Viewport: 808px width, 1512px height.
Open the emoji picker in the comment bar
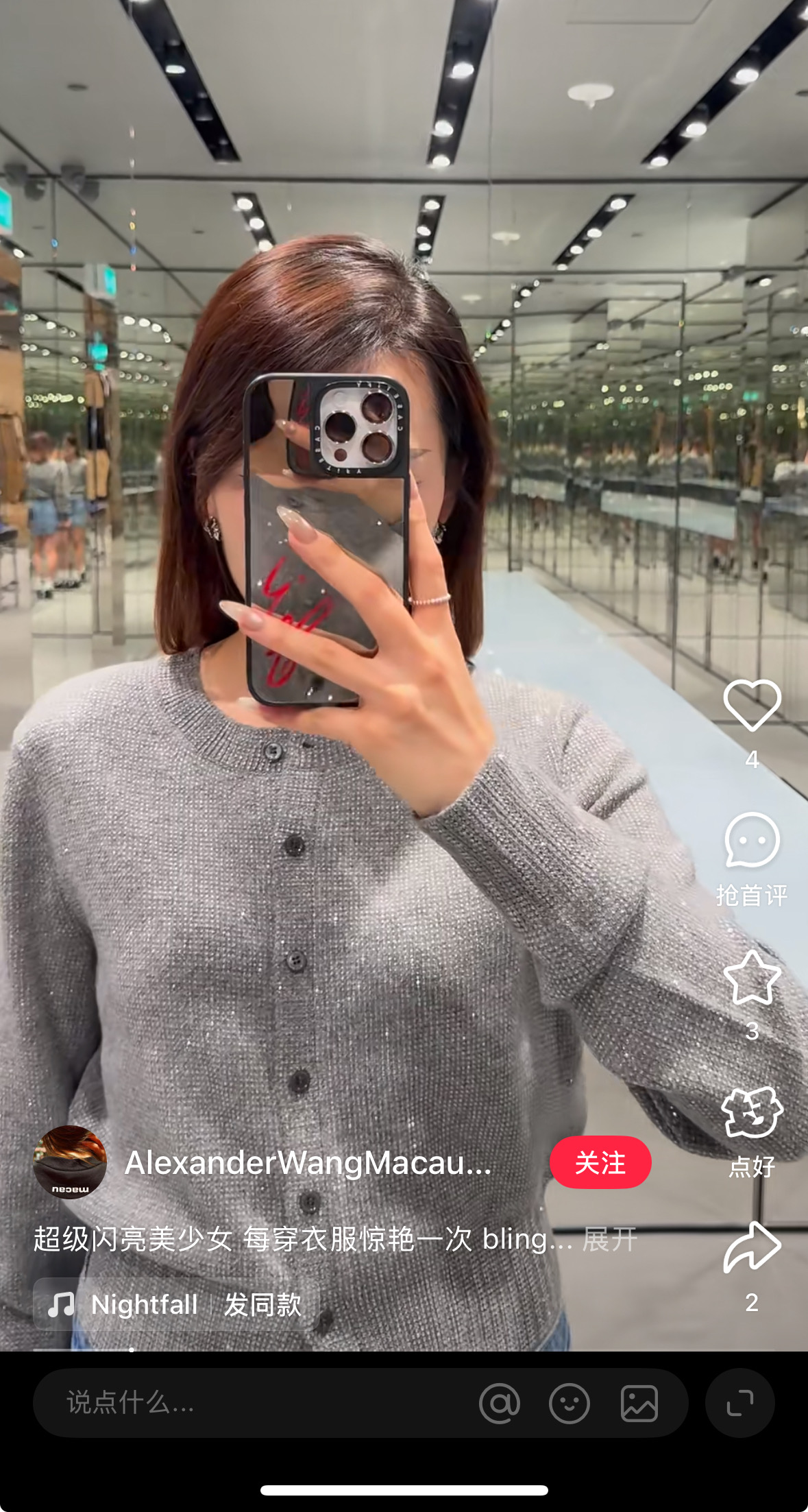tap(569, 1403)
